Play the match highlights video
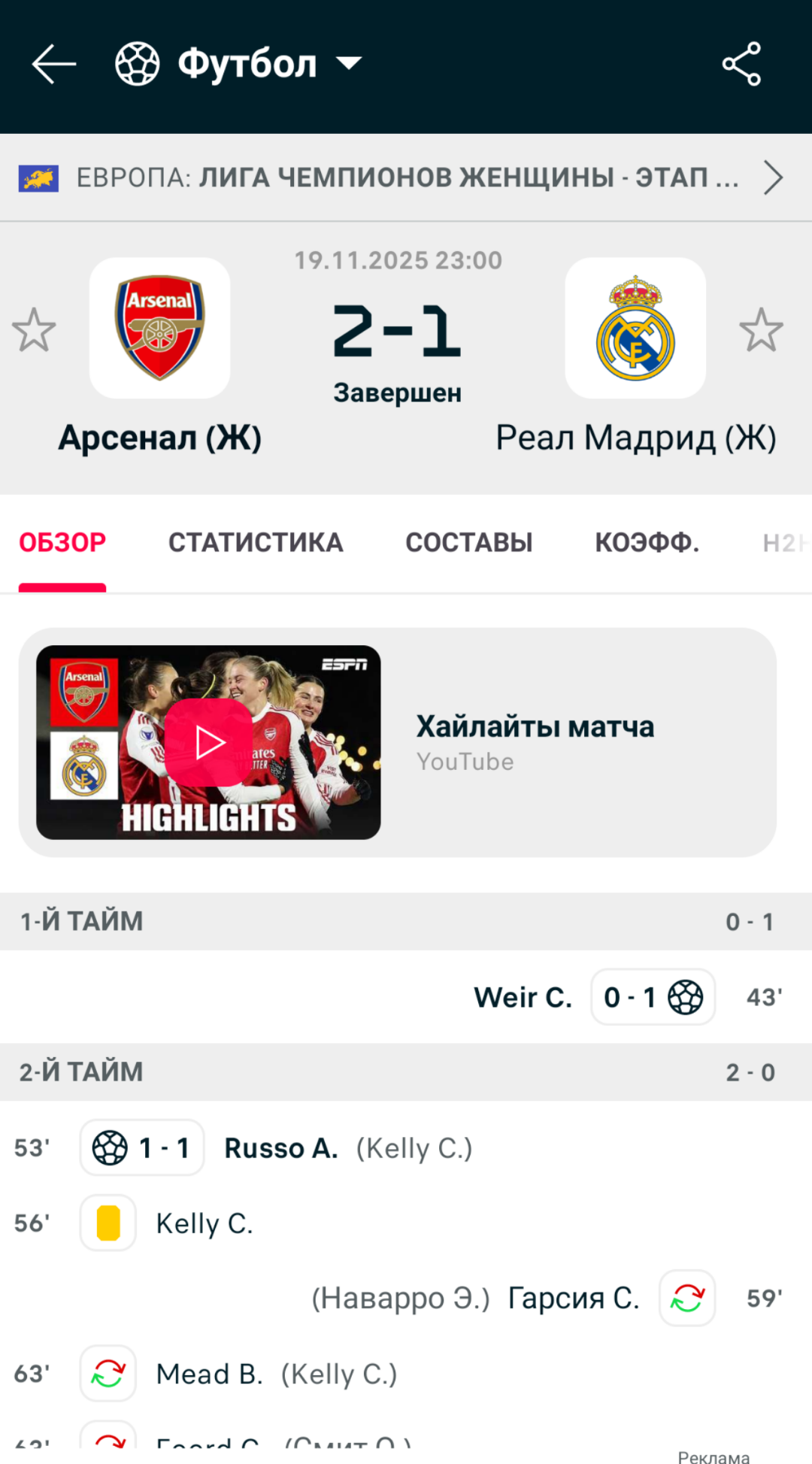 pyautogui.click(x=209, y=741)
